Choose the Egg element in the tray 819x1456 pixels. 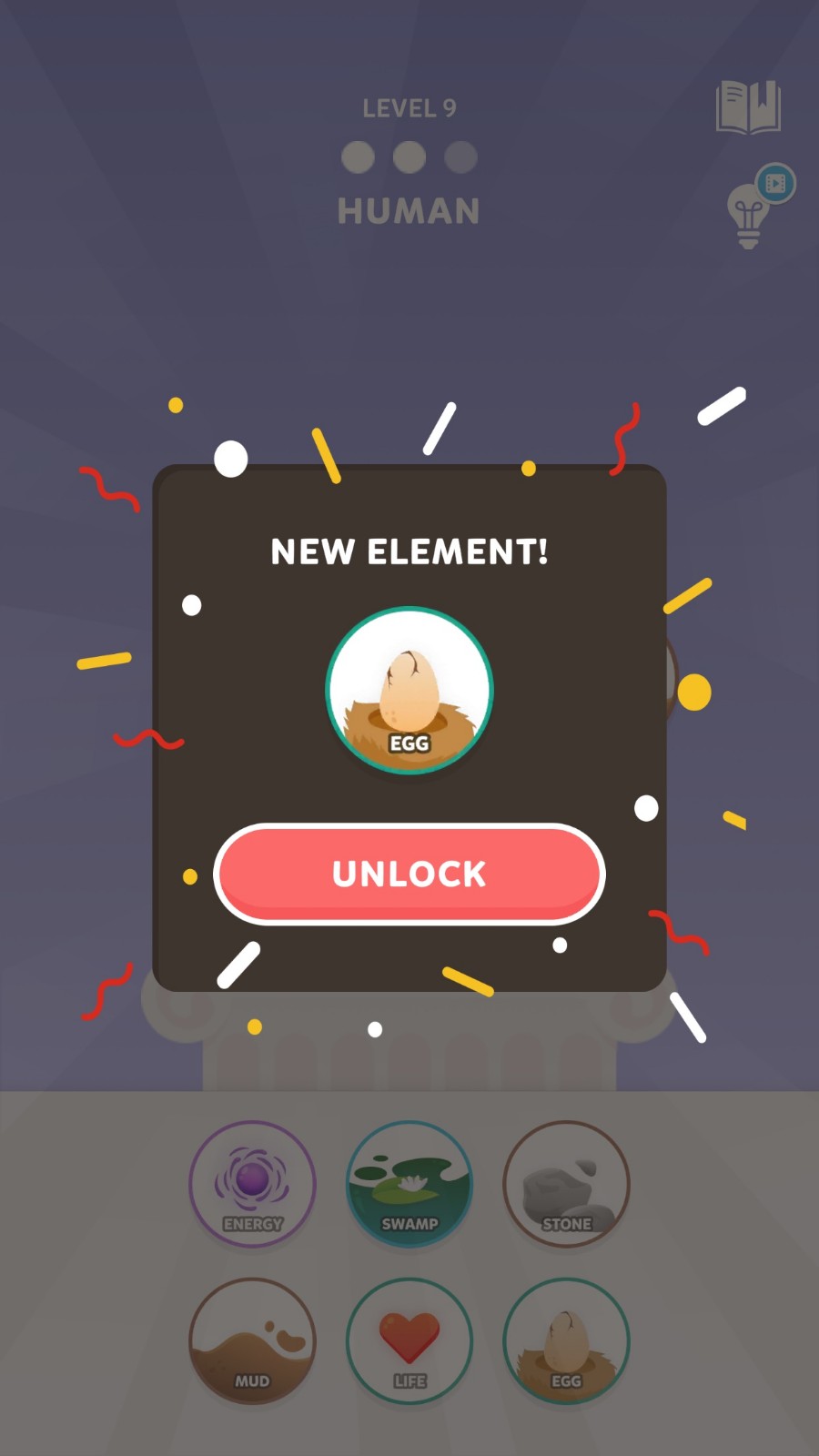point(566,1341)
